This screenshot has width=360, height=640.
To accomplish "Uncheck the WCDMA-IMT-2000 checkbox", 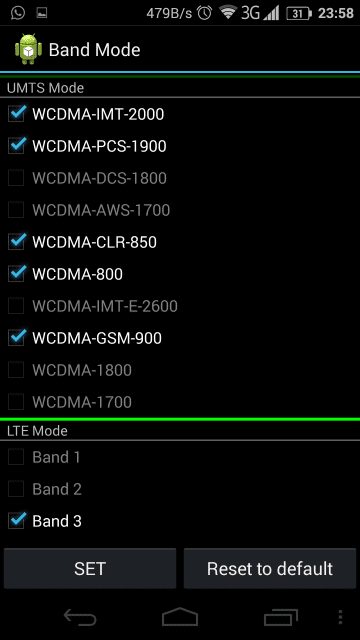I will (x=16, y=114).
